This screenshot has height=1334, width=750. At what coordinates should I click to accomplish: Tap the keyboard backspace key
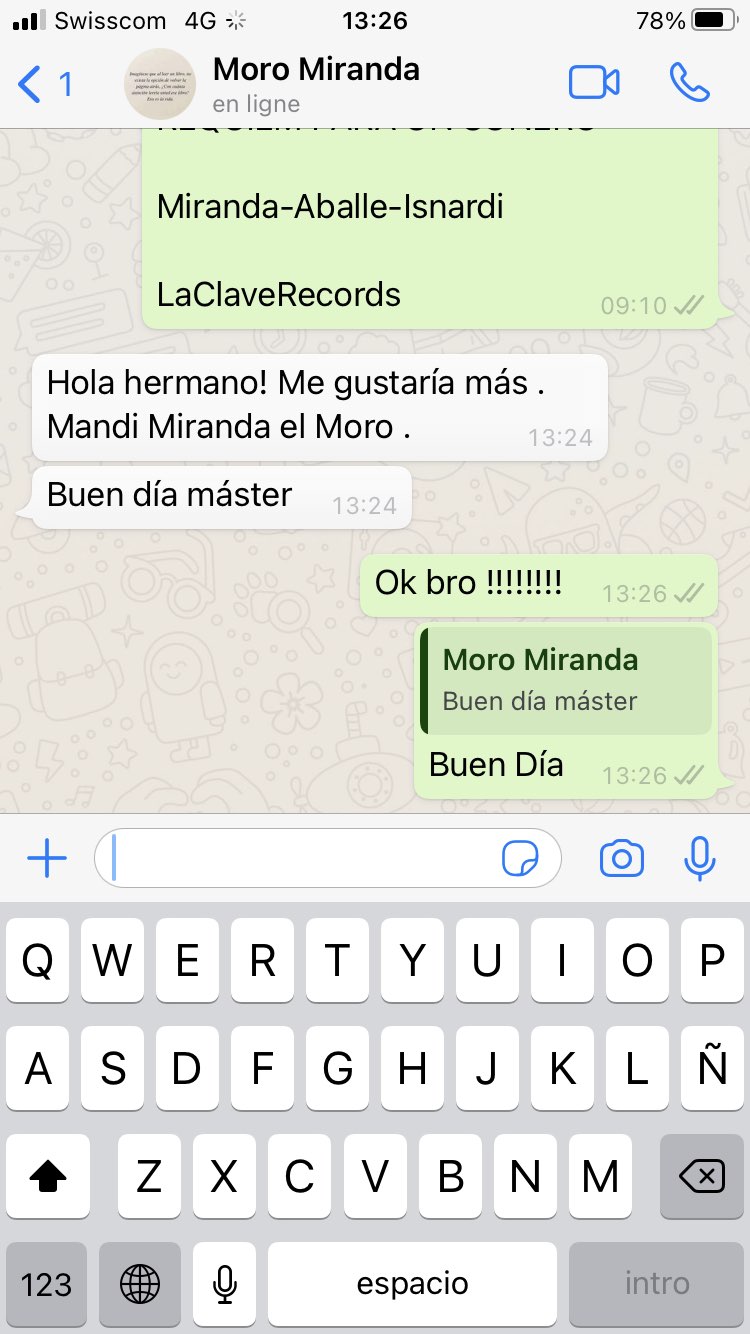(x=701, y=1176)
